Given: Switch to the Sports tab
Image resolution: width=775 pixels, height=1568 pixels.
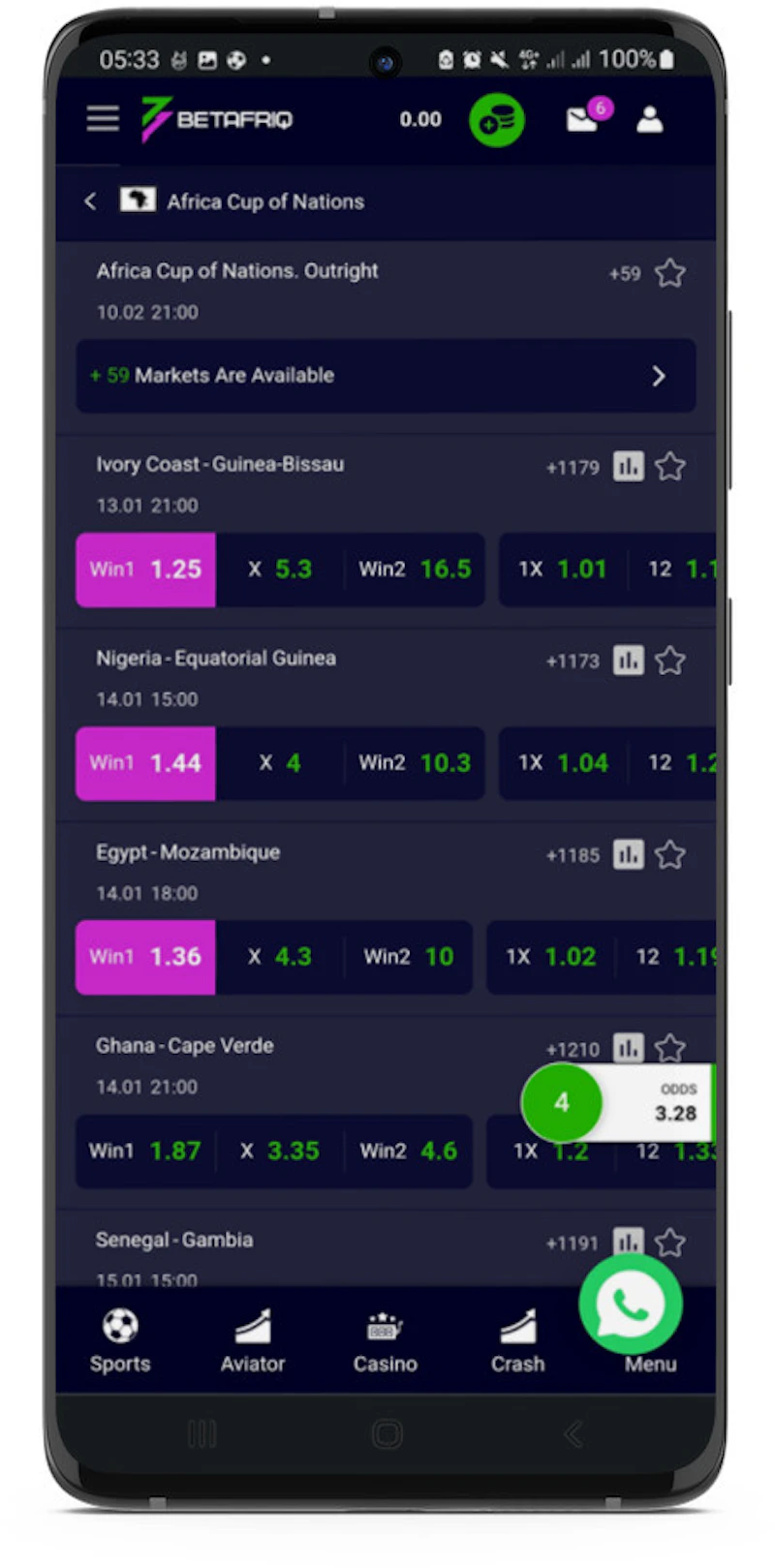Looking at the screenshot, I should point(120,1341).
